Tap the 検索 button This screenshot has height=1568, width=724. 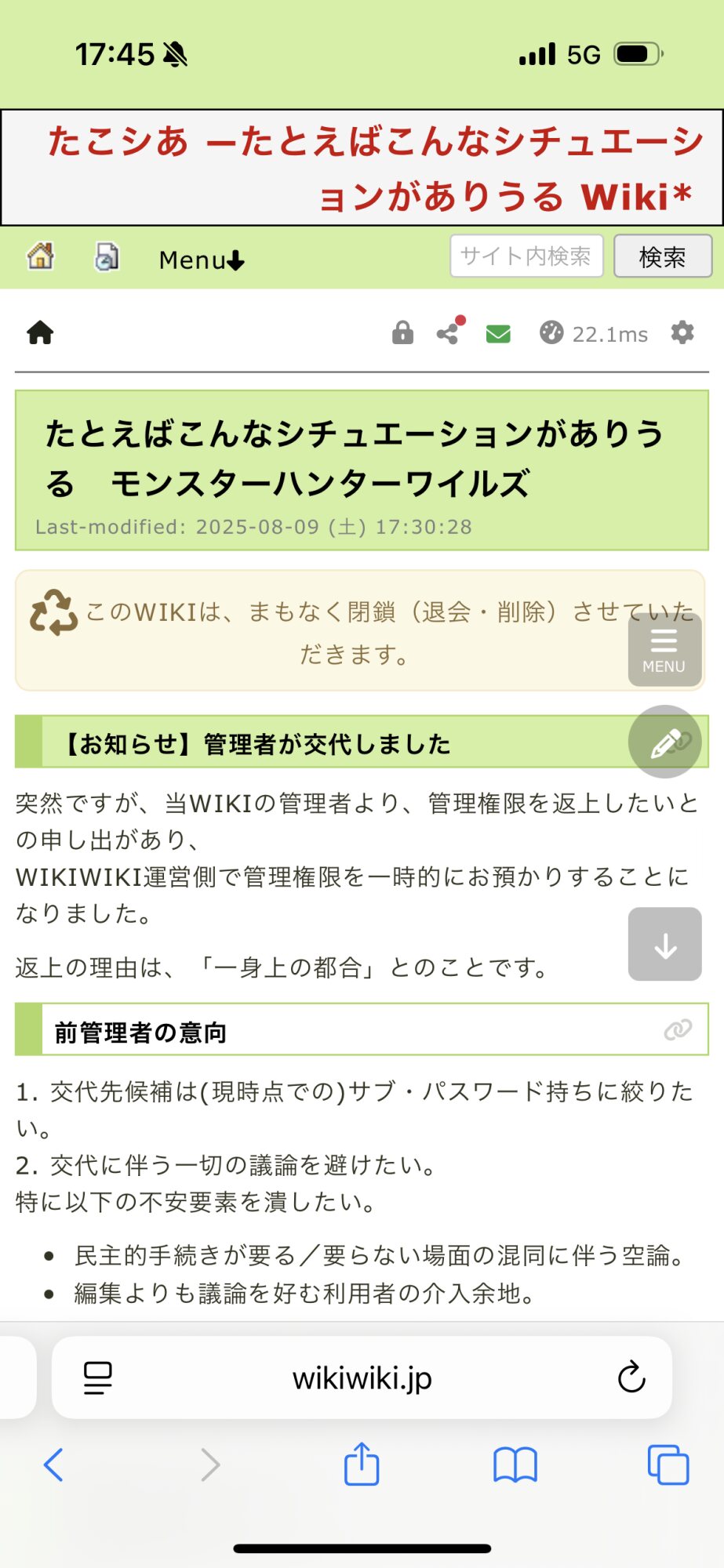pyautogui.click(x=663, y=256)
